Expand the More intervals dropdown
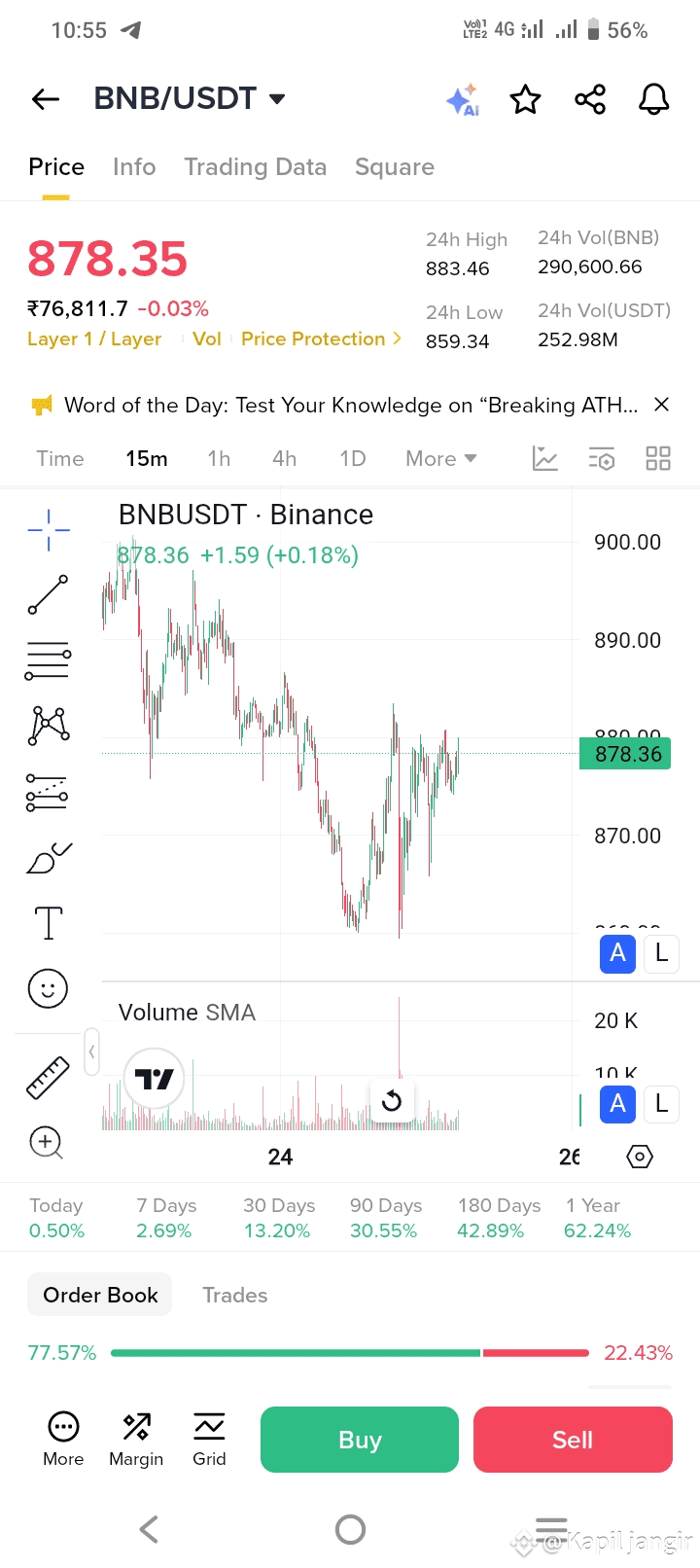 [x=440, y=458]
